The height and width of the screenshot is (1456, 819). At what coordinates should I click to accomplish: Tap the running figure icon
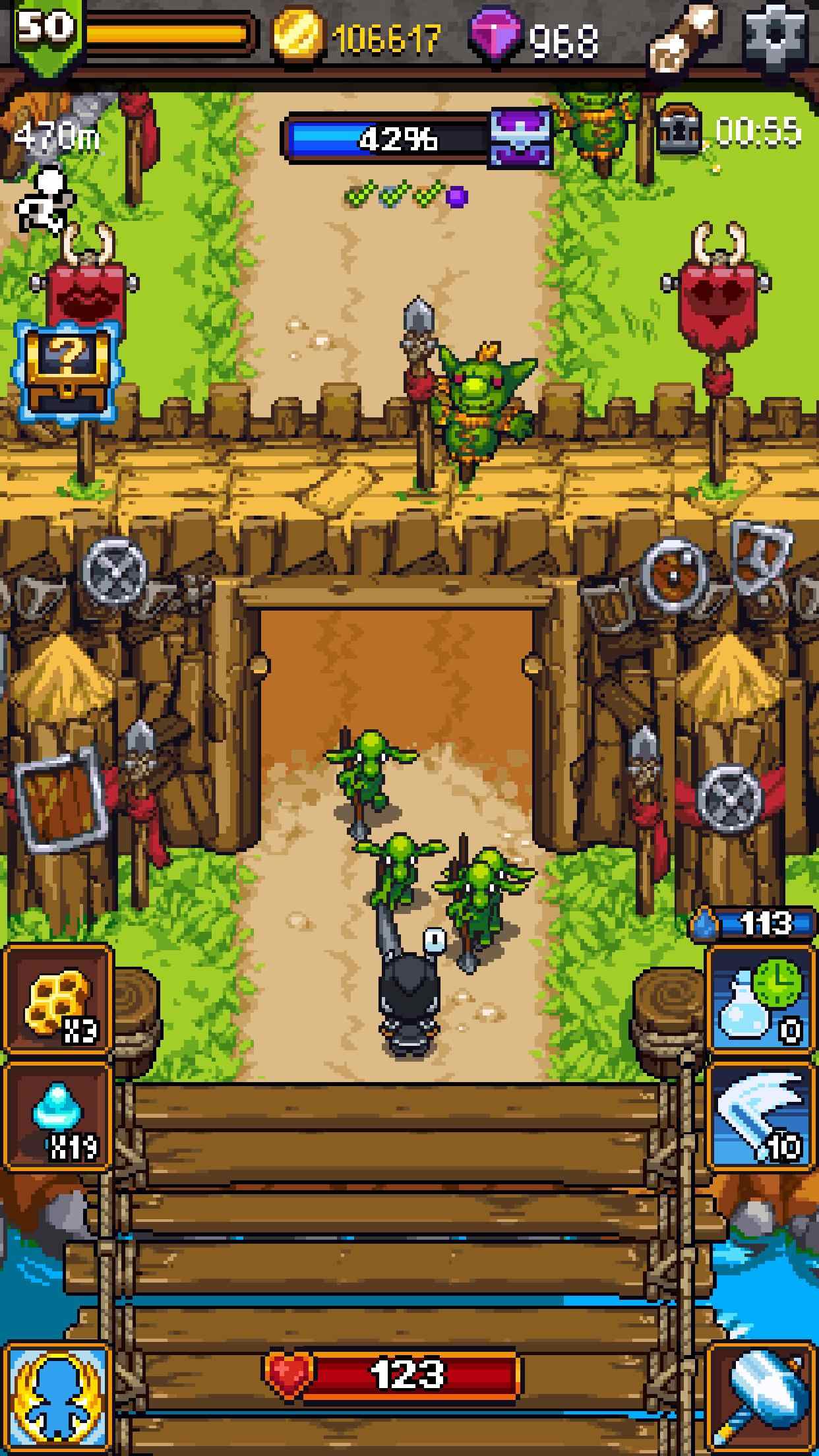43,200
